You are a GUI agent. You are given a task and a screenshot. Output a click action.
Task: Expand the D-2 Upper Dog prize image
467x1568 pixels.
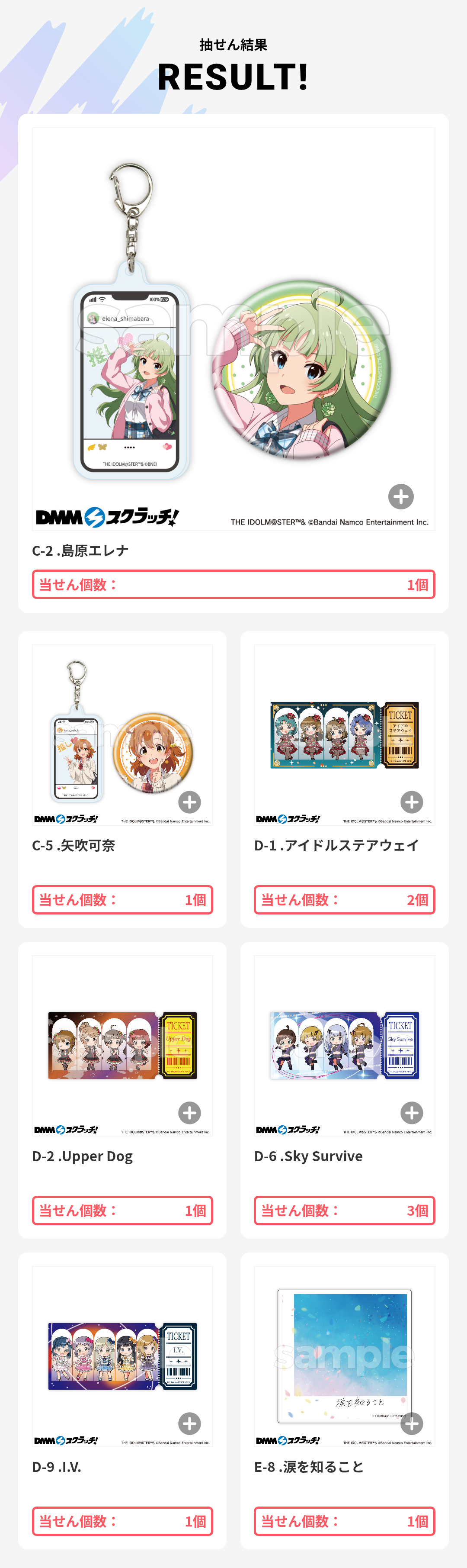point(190,1113)
